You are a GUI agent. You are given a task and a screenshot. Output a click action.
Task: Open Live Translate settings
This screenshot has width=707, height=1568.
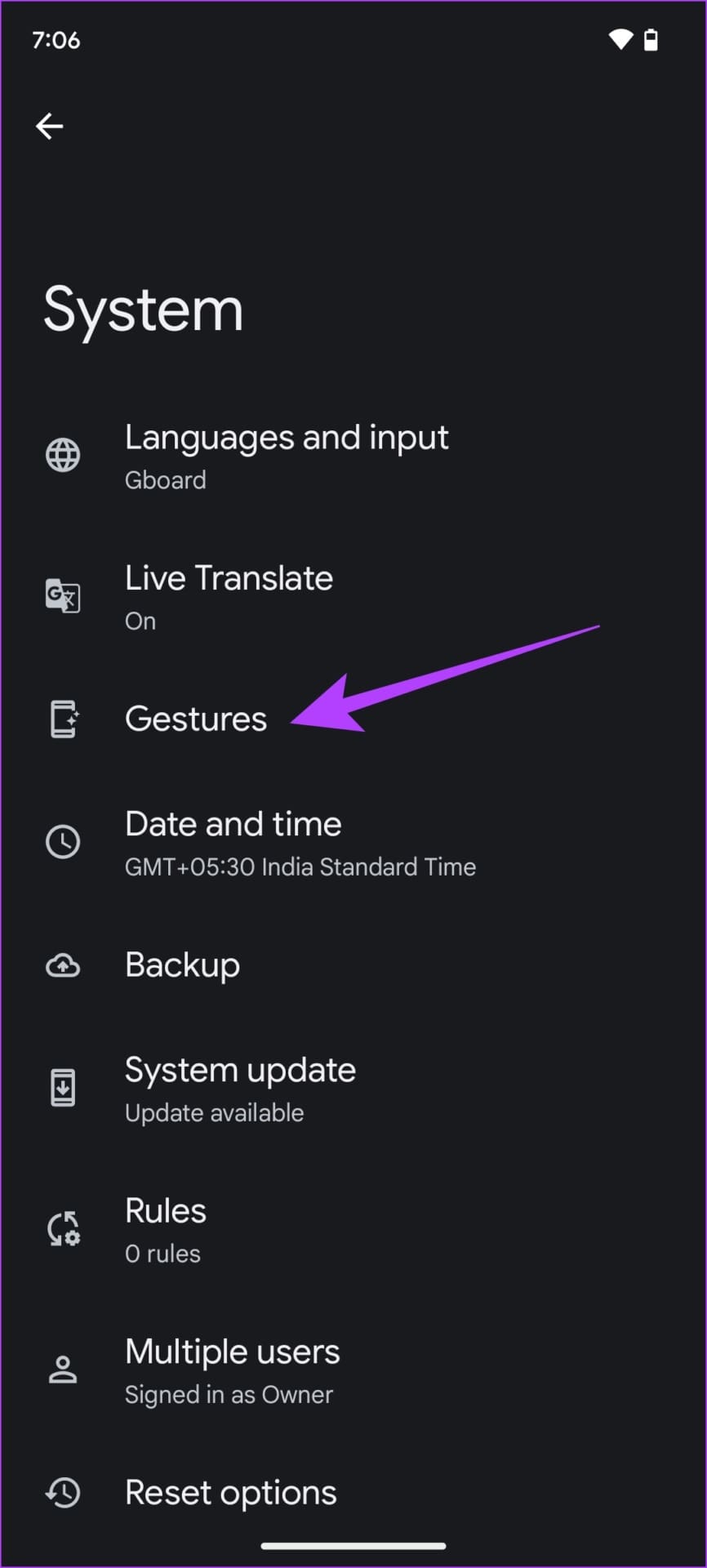click(229, 596)
